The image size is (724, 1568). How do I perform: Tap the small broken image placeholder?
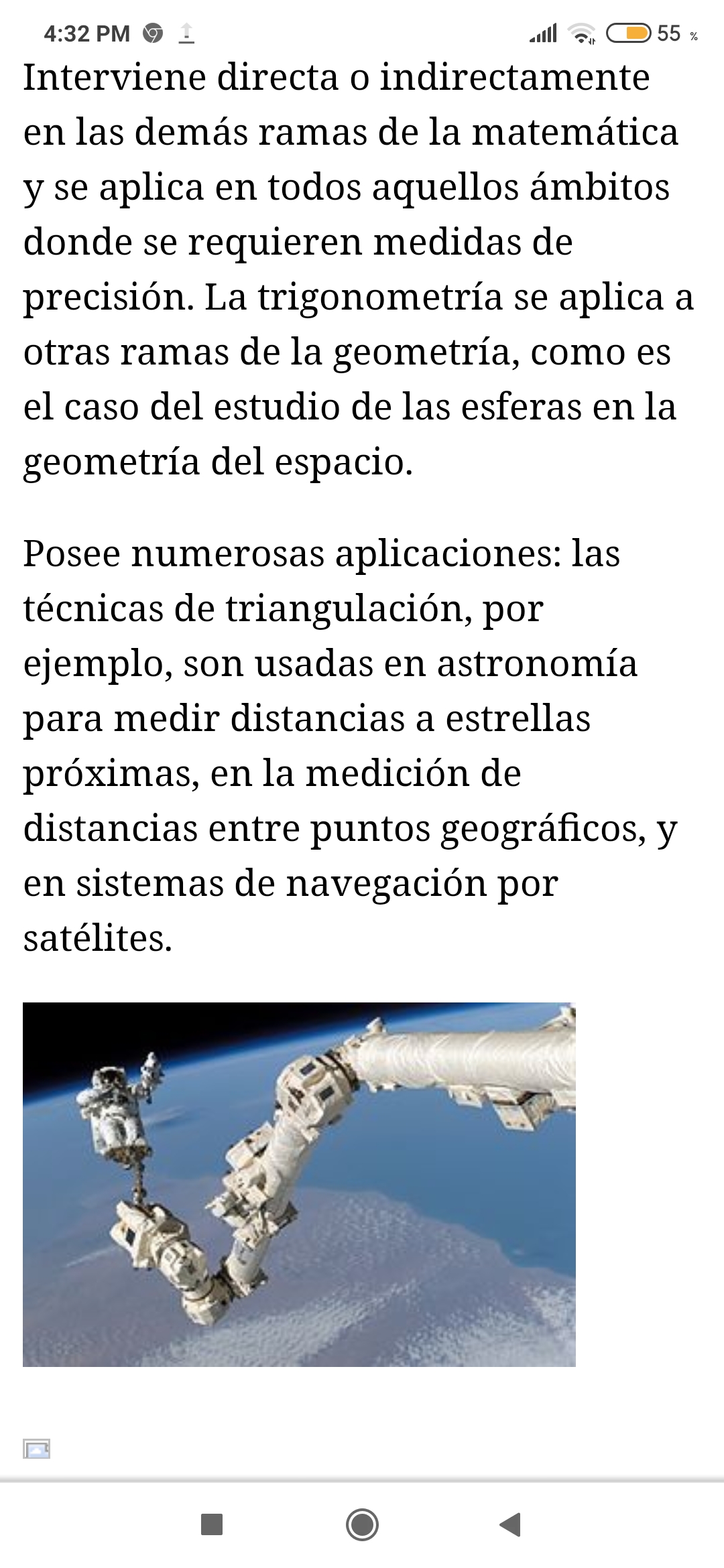click(36, 1449)
